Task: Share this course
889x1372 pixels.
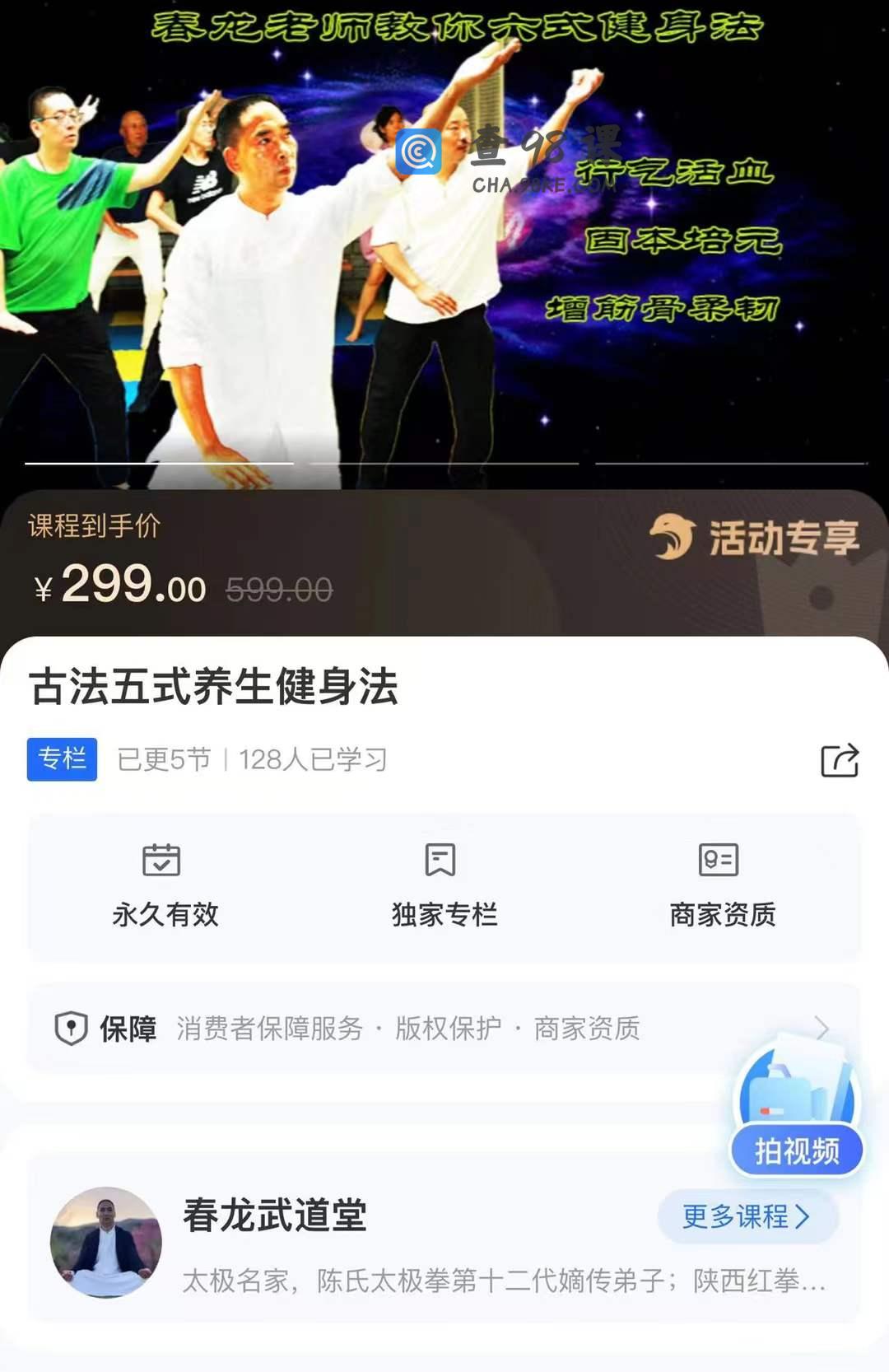Action: pos(840,759)
